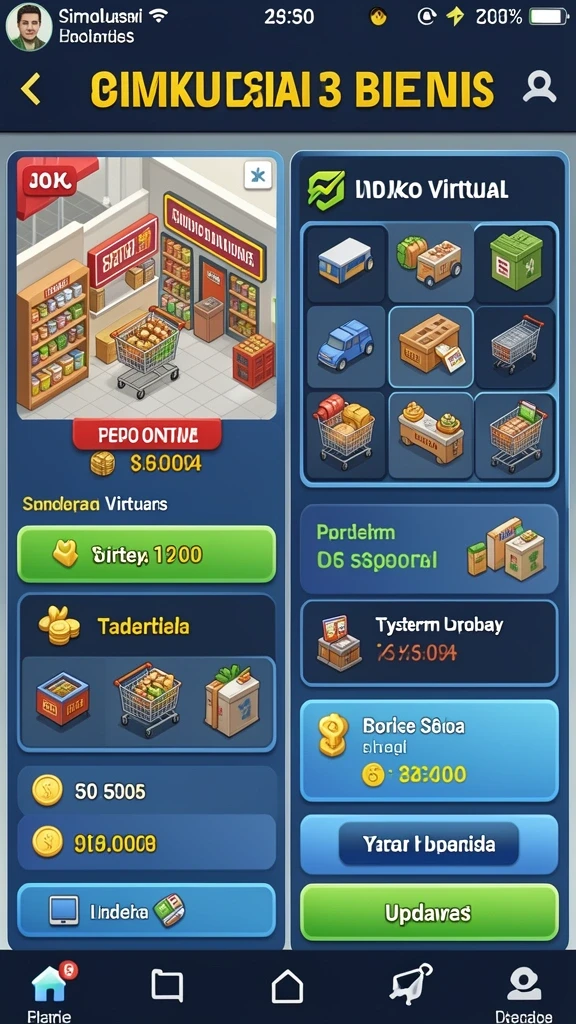Tap the star badge on the store picture
This screenshot has height=1024, width=576.
[258, 175]
